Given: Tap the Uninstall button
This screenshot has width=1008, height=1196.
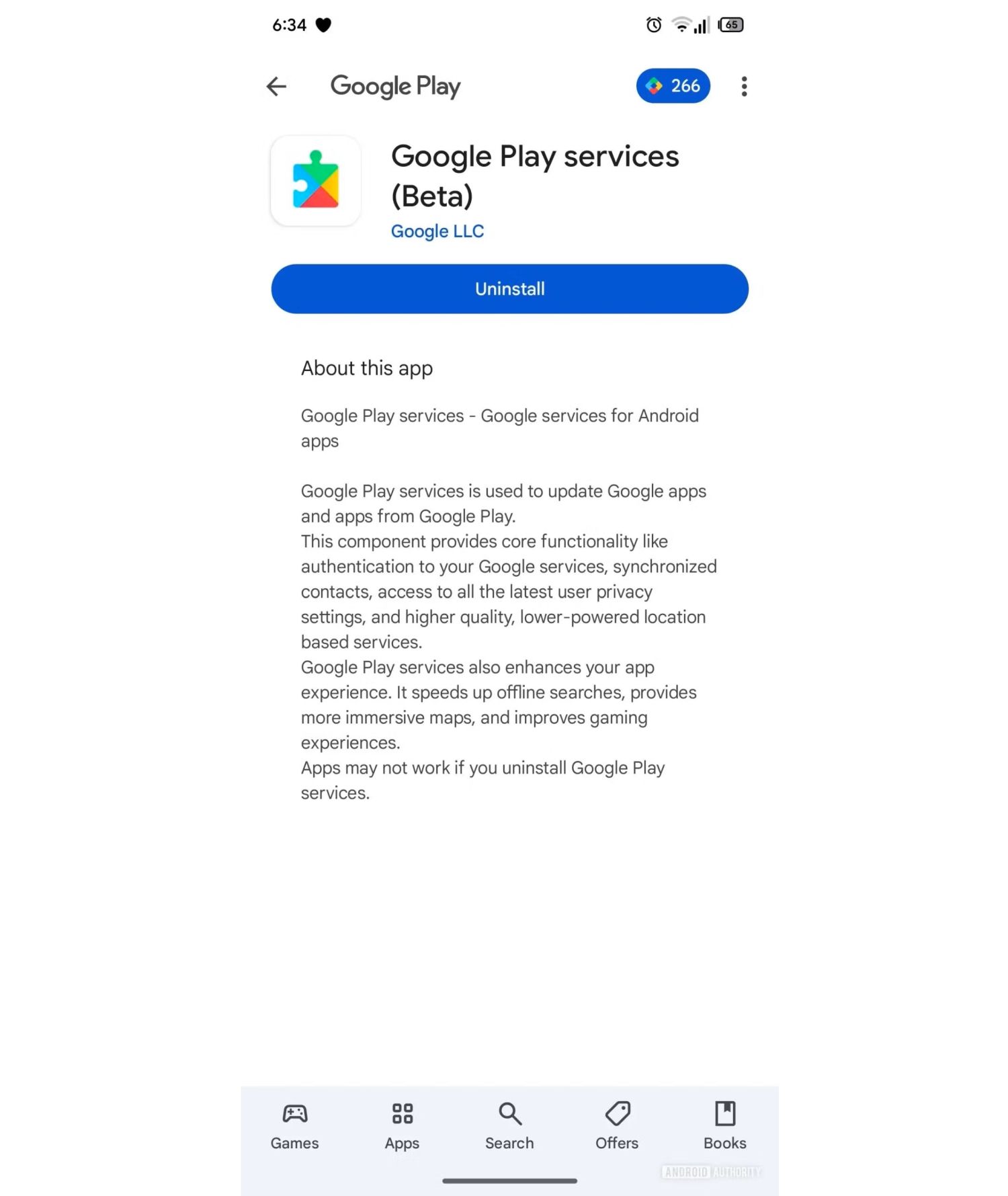Looking at the screenshot, I should coord(509,289).
